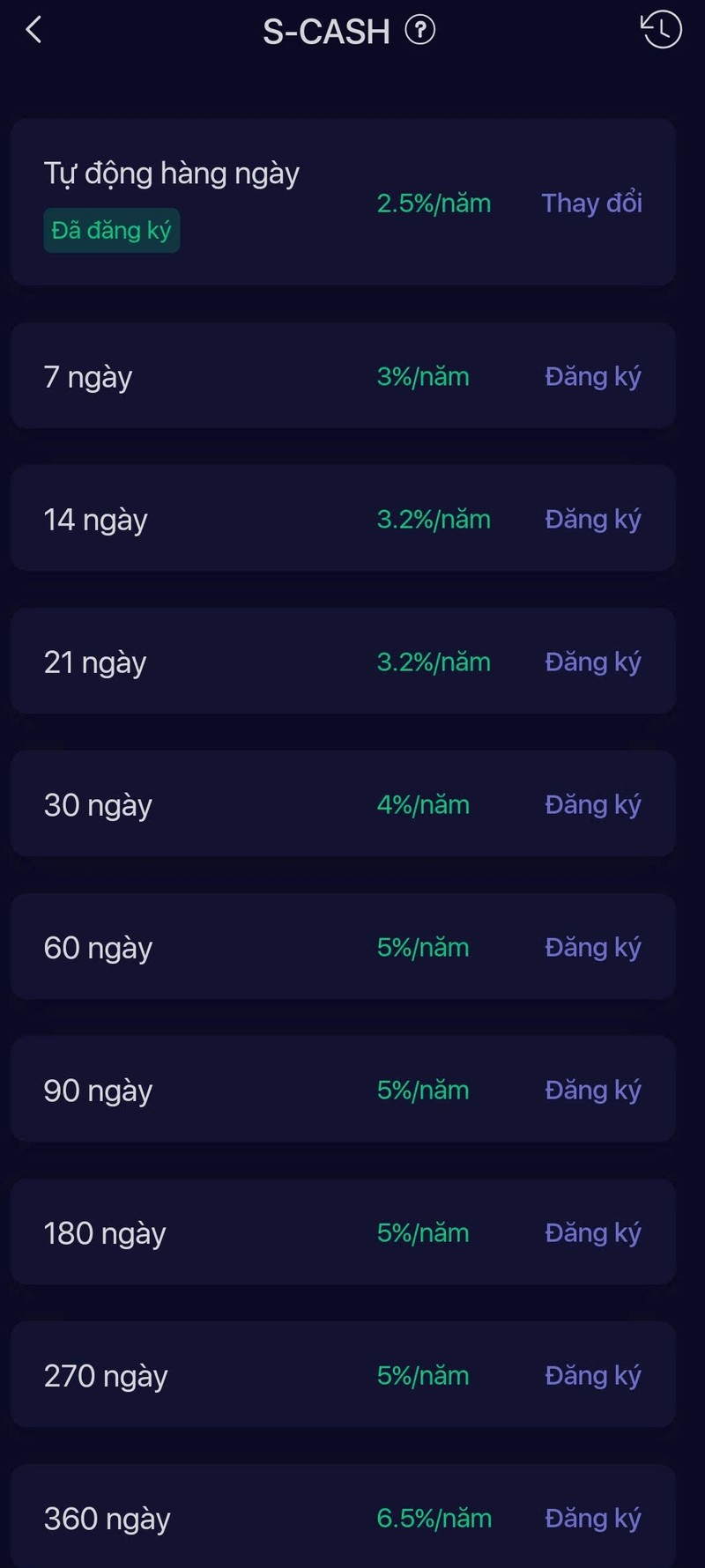Register for the 90 ngày term
The height and width of the screenshot is (1568, 705).
click(592, 1090)
